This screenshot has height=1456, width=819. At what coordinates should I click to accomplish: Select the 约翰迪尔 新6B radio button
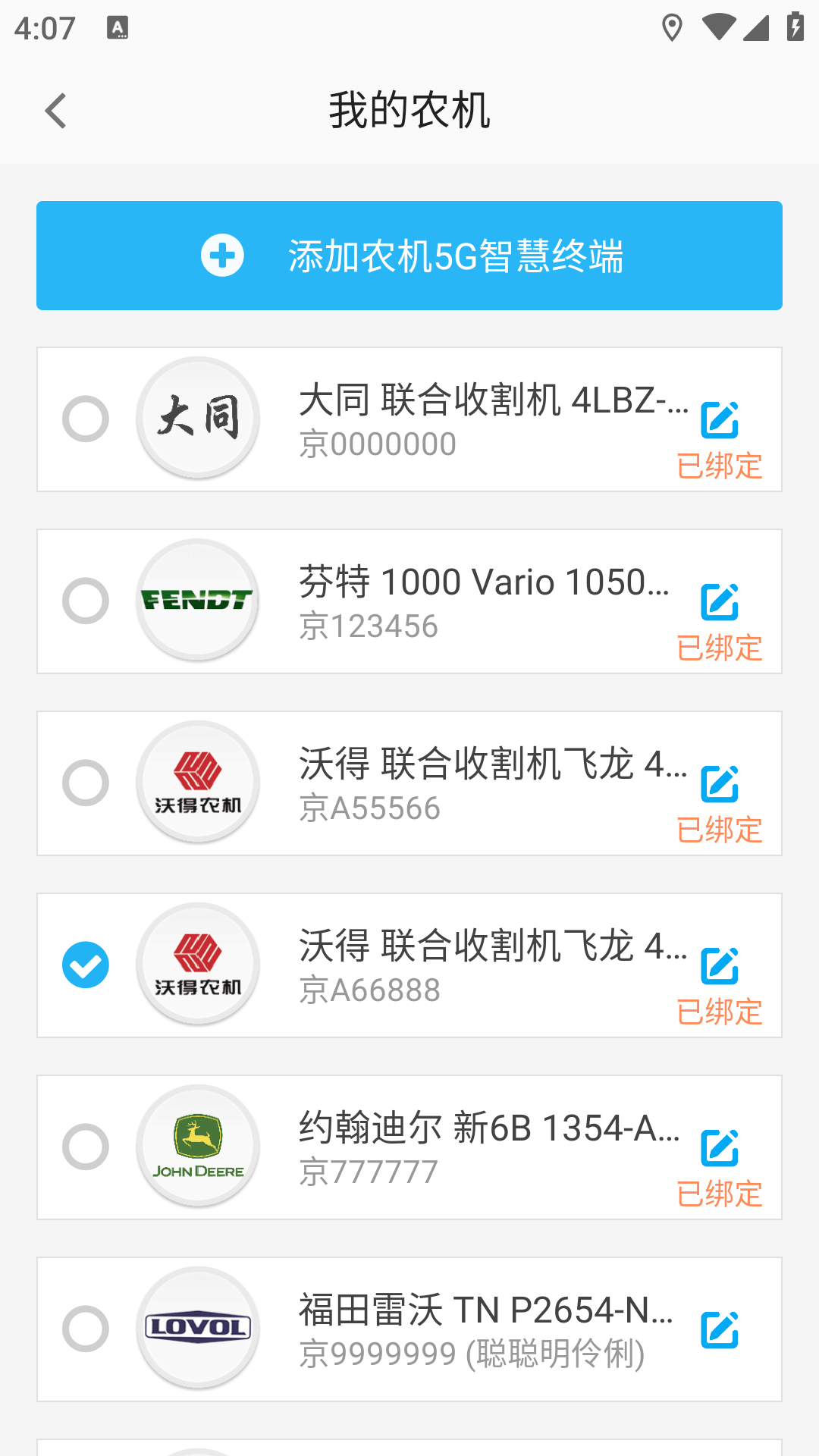(86, 1147)
